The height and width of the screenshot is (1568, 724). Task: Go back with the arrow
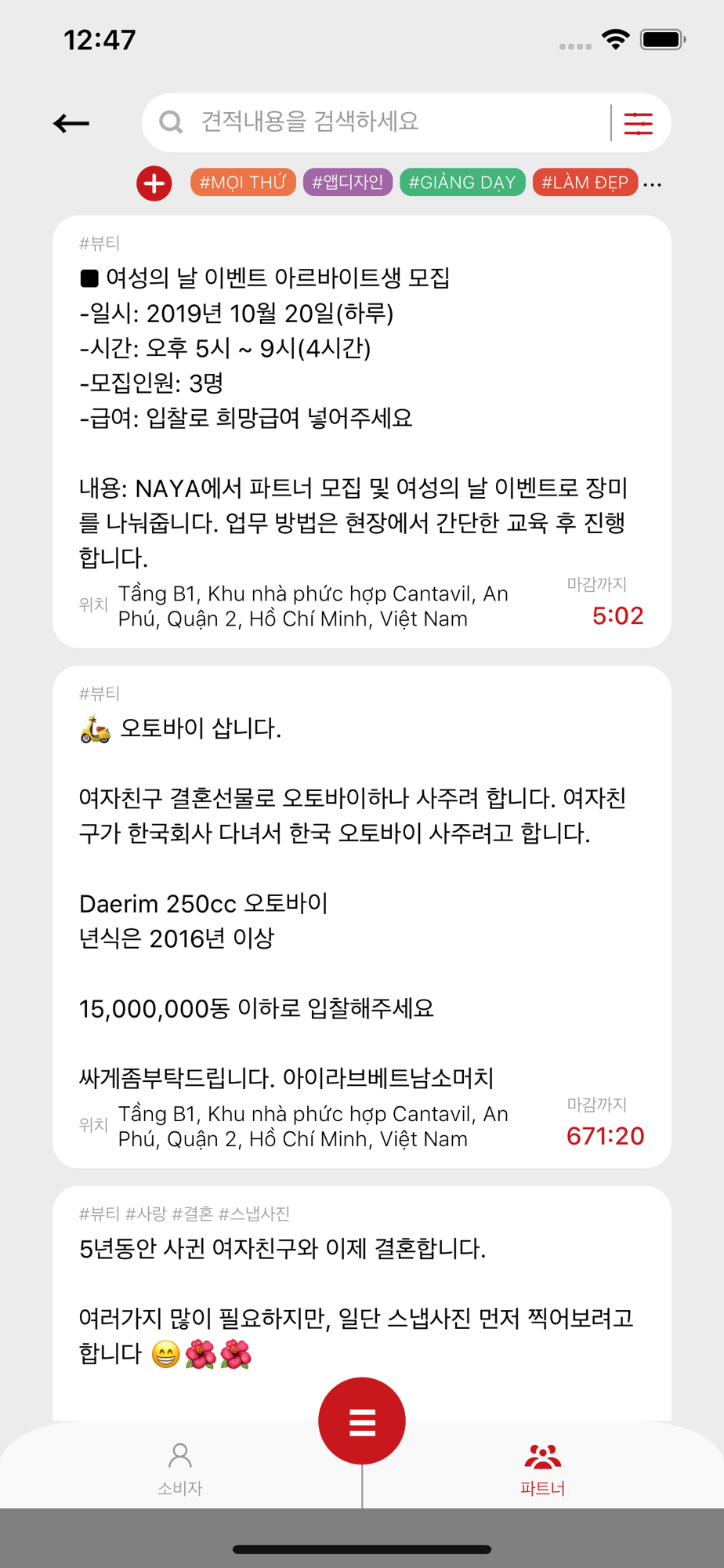(71, 123)
